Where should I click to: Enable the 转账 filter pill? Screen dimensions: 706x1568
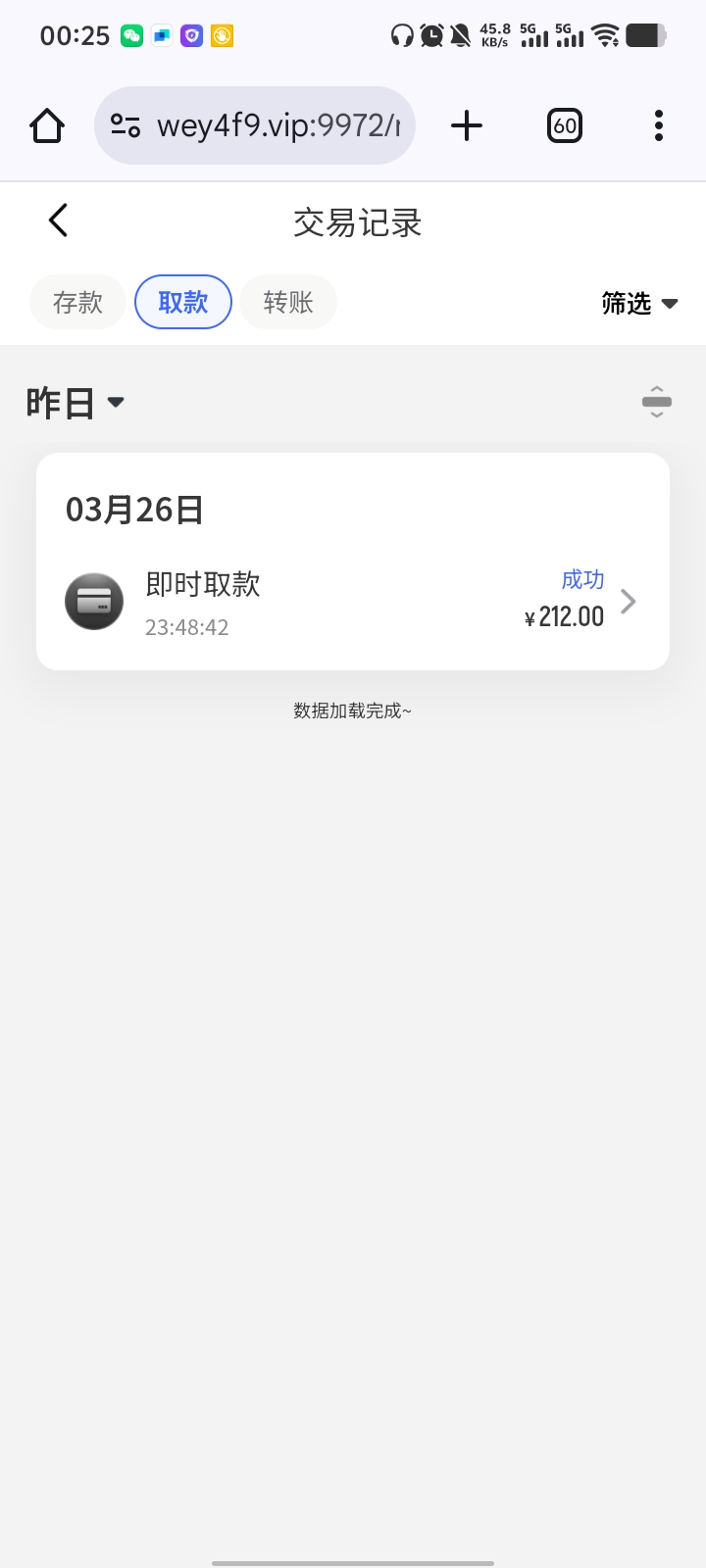(x=287, y=302)
